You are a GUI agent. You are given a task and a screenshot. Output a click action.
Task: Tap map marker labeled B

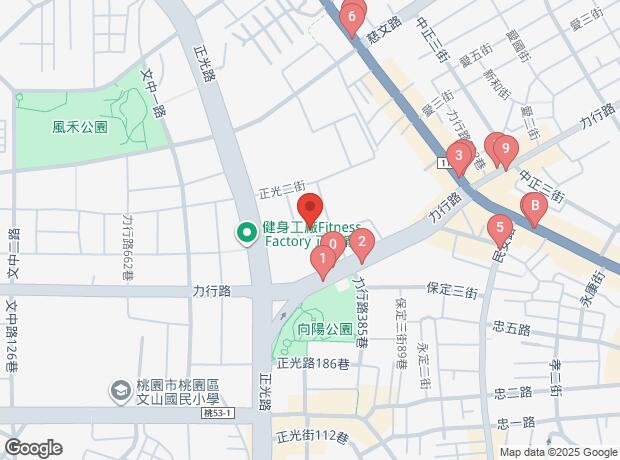click(x=534, y=209)
